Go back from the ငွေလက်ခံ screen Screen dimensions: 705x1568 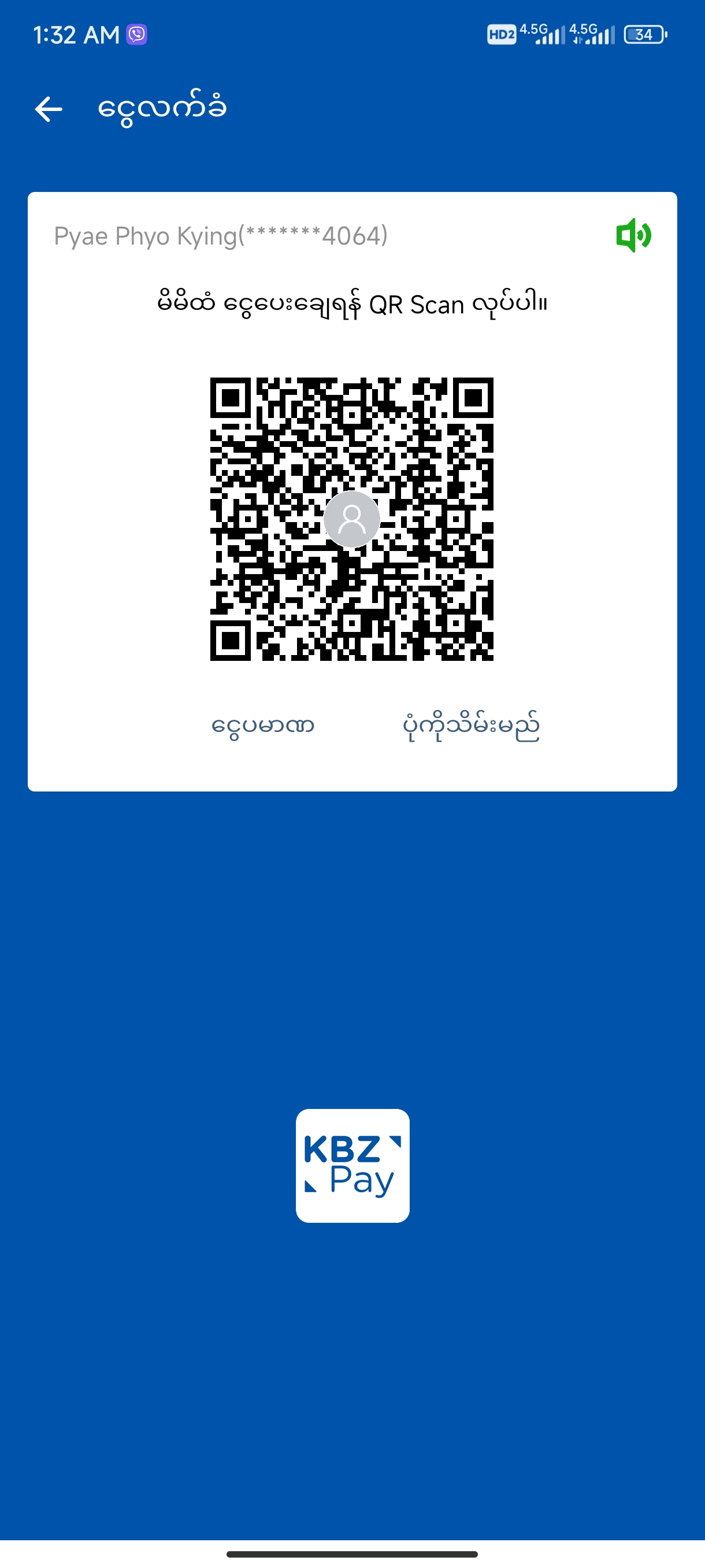click(x=49, y=110)
